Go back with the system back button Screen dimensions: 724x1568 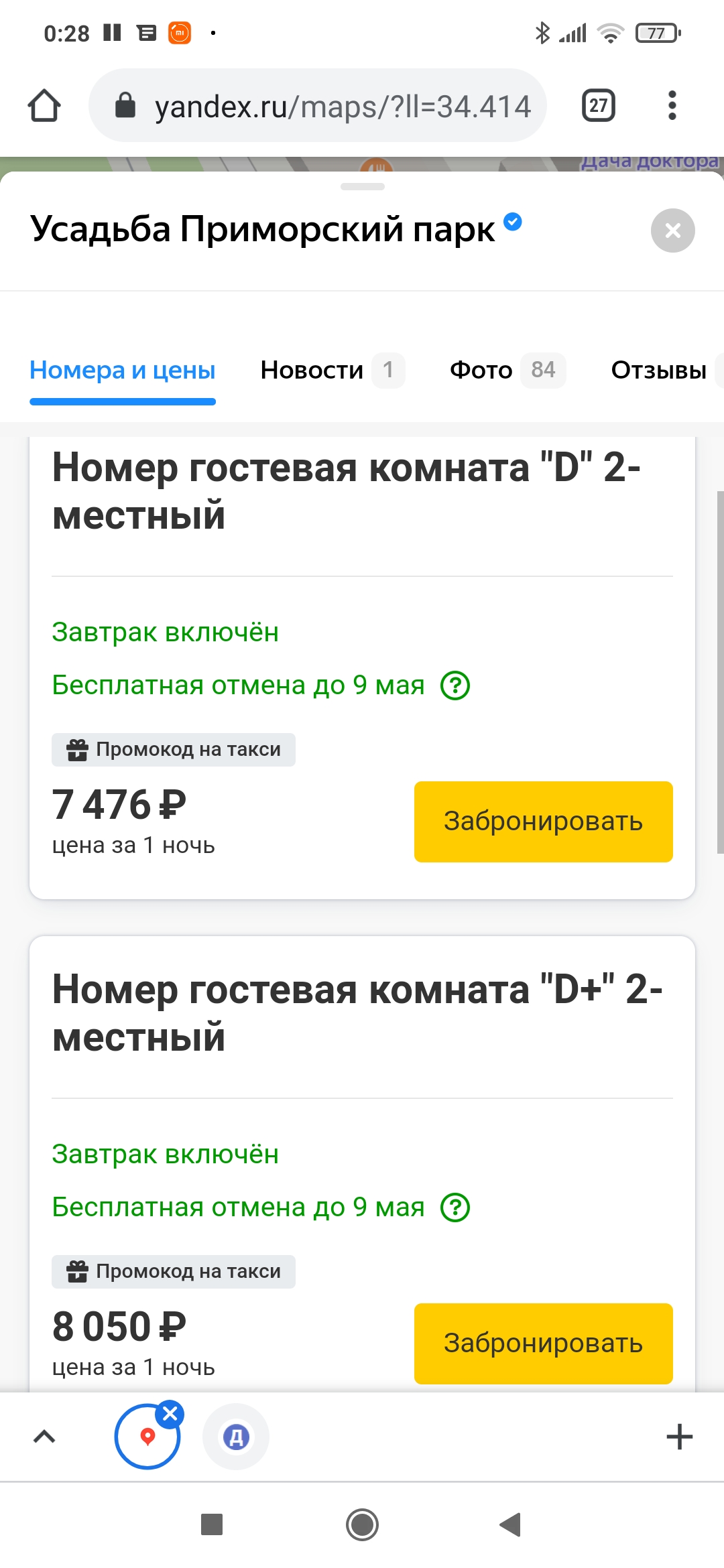point(511,1524)
